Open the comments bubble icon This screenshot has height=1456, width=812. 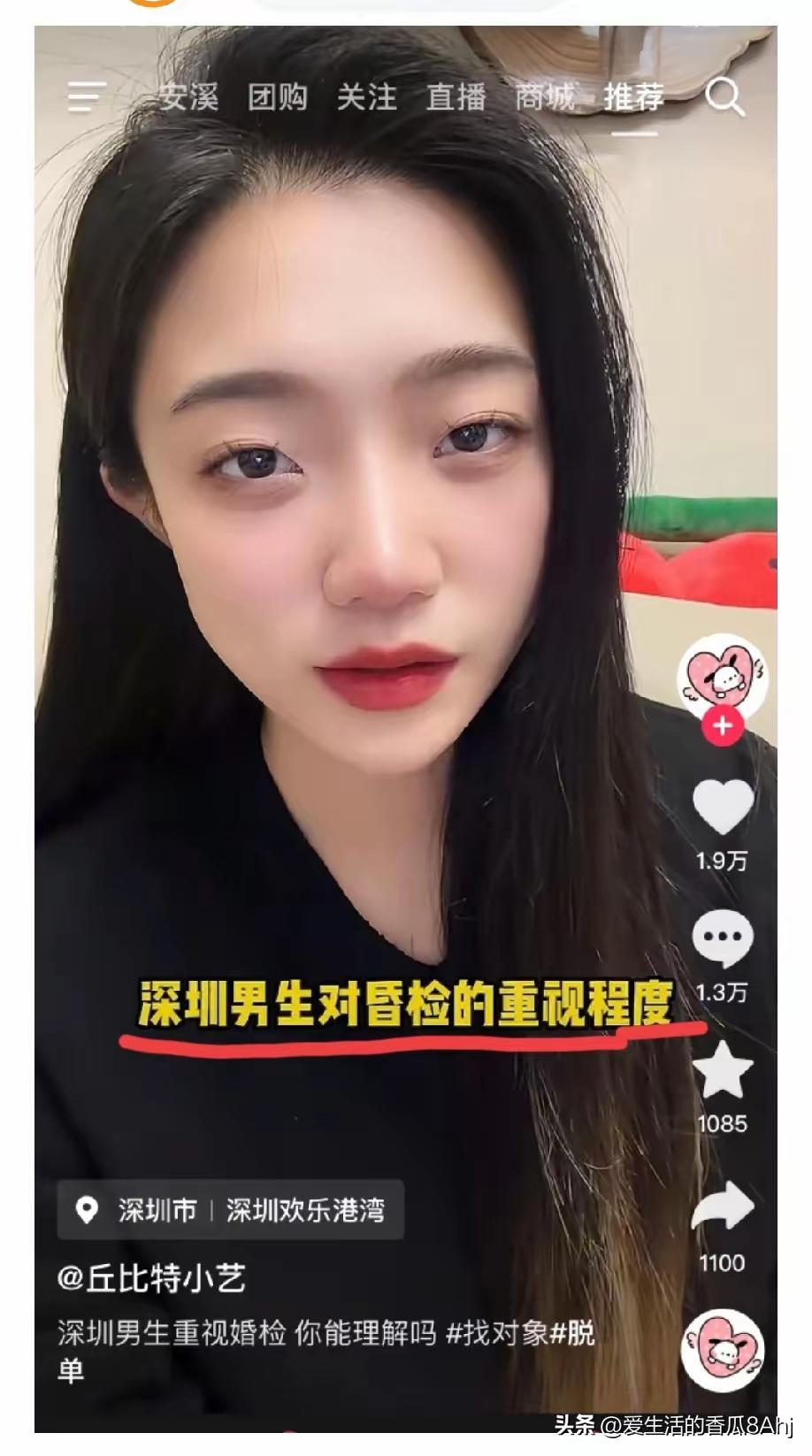(724, 938)
